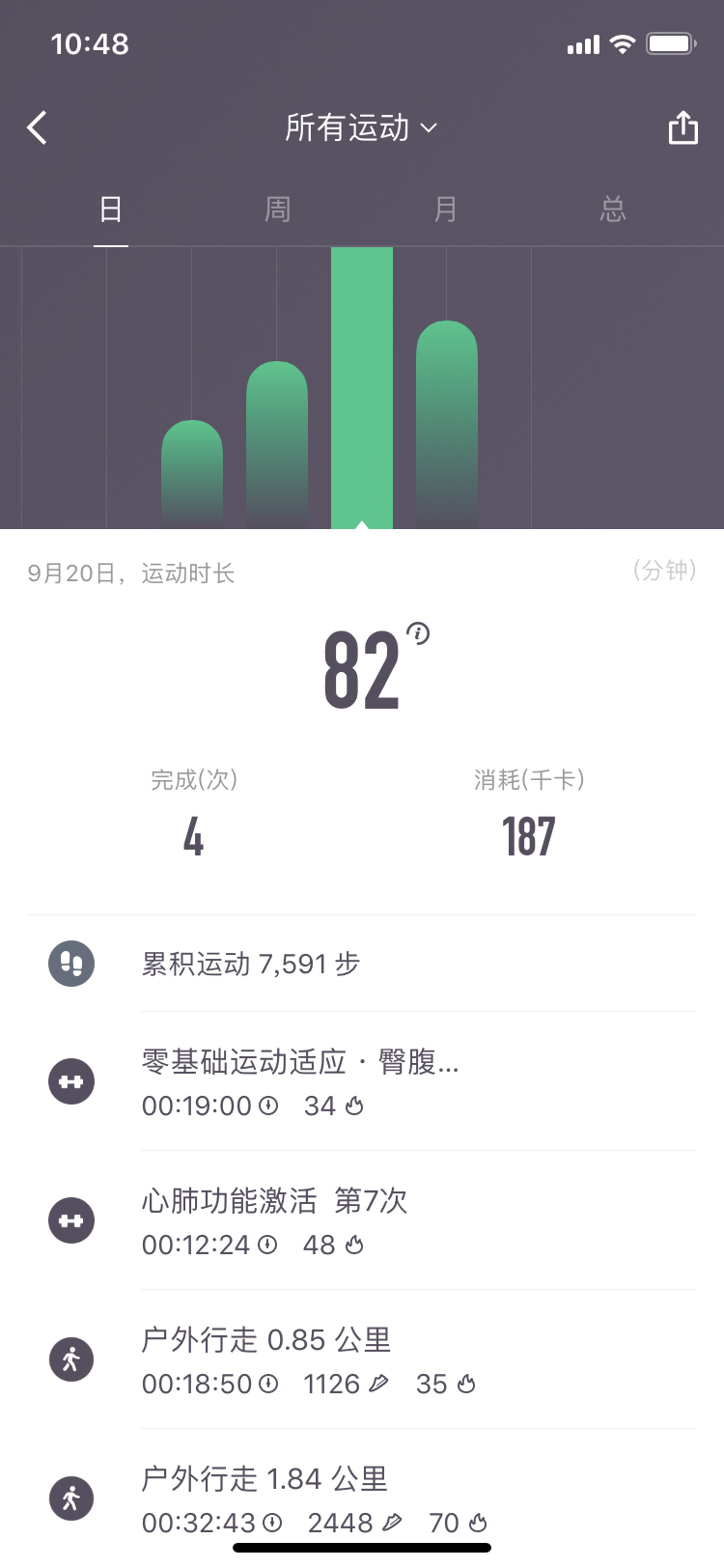Image resolution: width=724 pixels, height=1568 pixels.
Task: Switch to the 周 tab
Action: click(278, 209)
